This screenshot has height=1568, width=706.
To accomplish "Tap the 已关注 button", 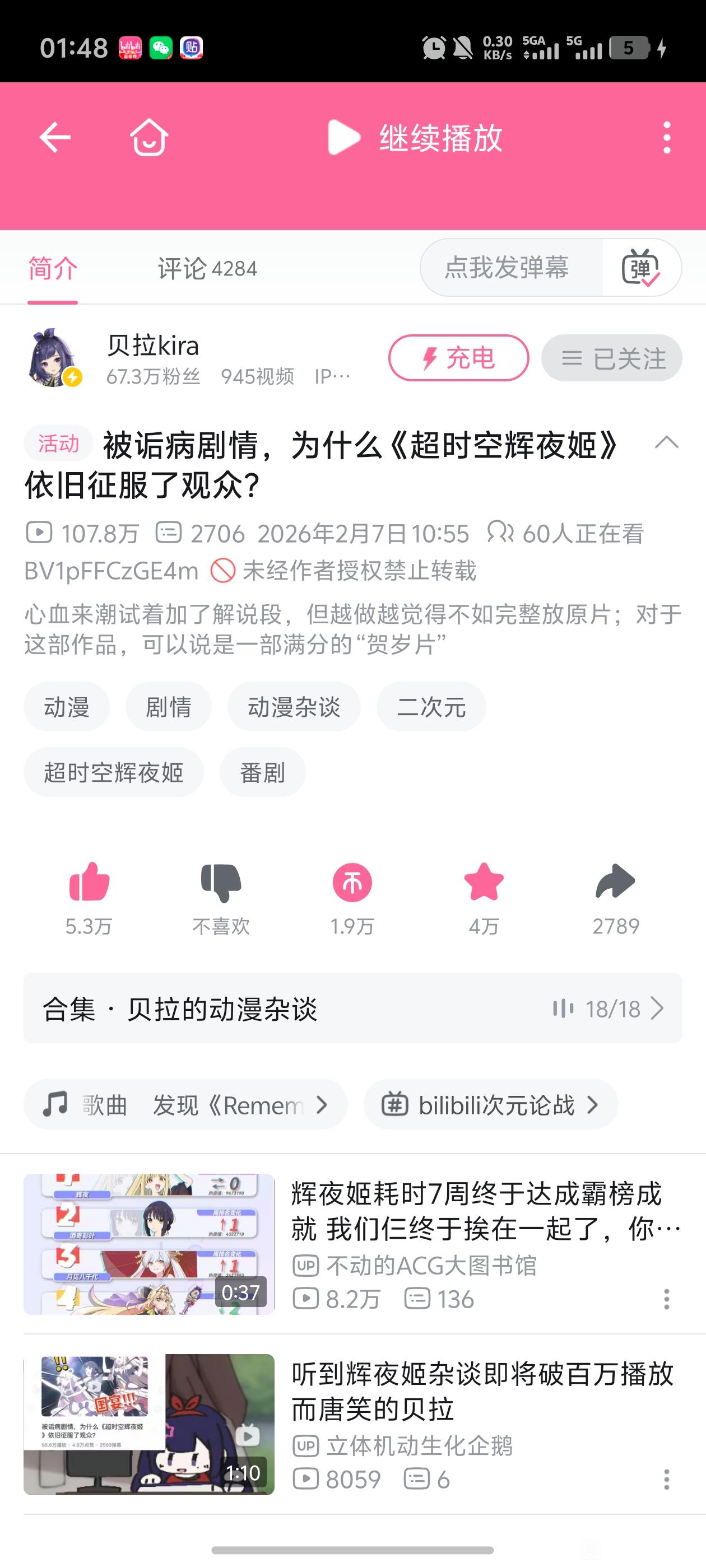I will [611, 358].
